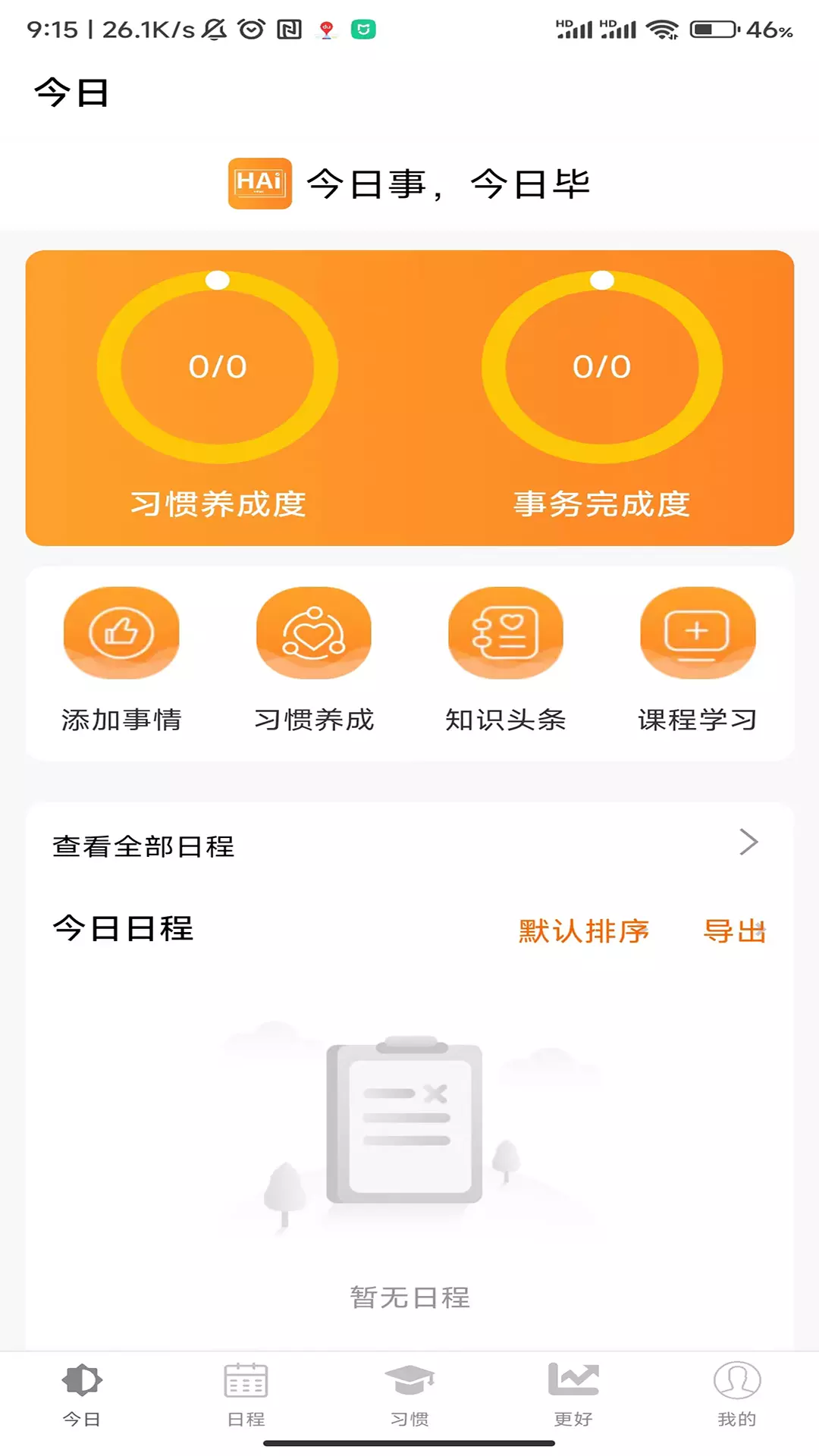Image resolution: width=819 pixels, height=1456 pixels.
Task: Tap the 添加事情 shortcut
Action: pos(121,660)
